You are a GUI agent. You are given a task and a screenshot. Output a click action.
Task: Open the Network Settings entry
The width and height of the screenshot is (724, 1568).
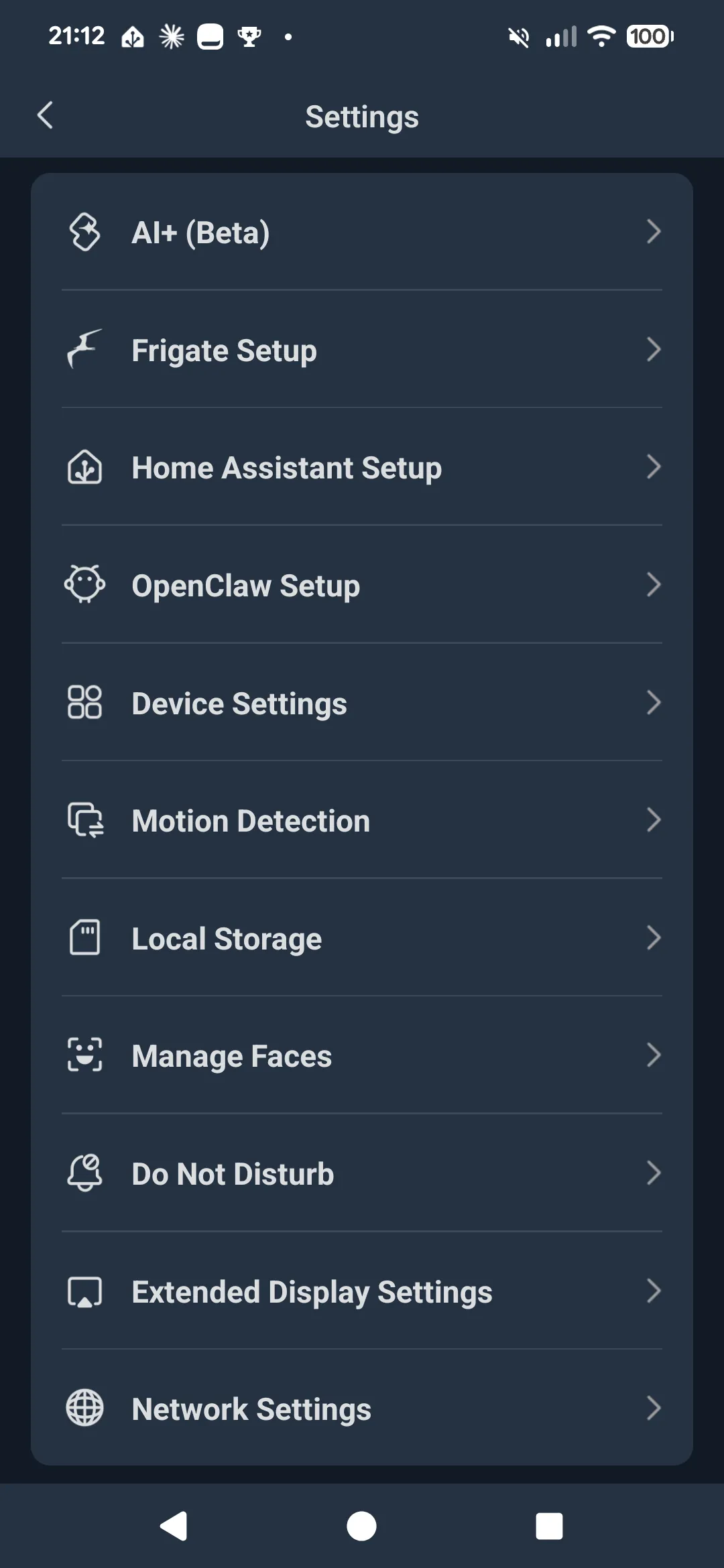[x=362, y=1409]
